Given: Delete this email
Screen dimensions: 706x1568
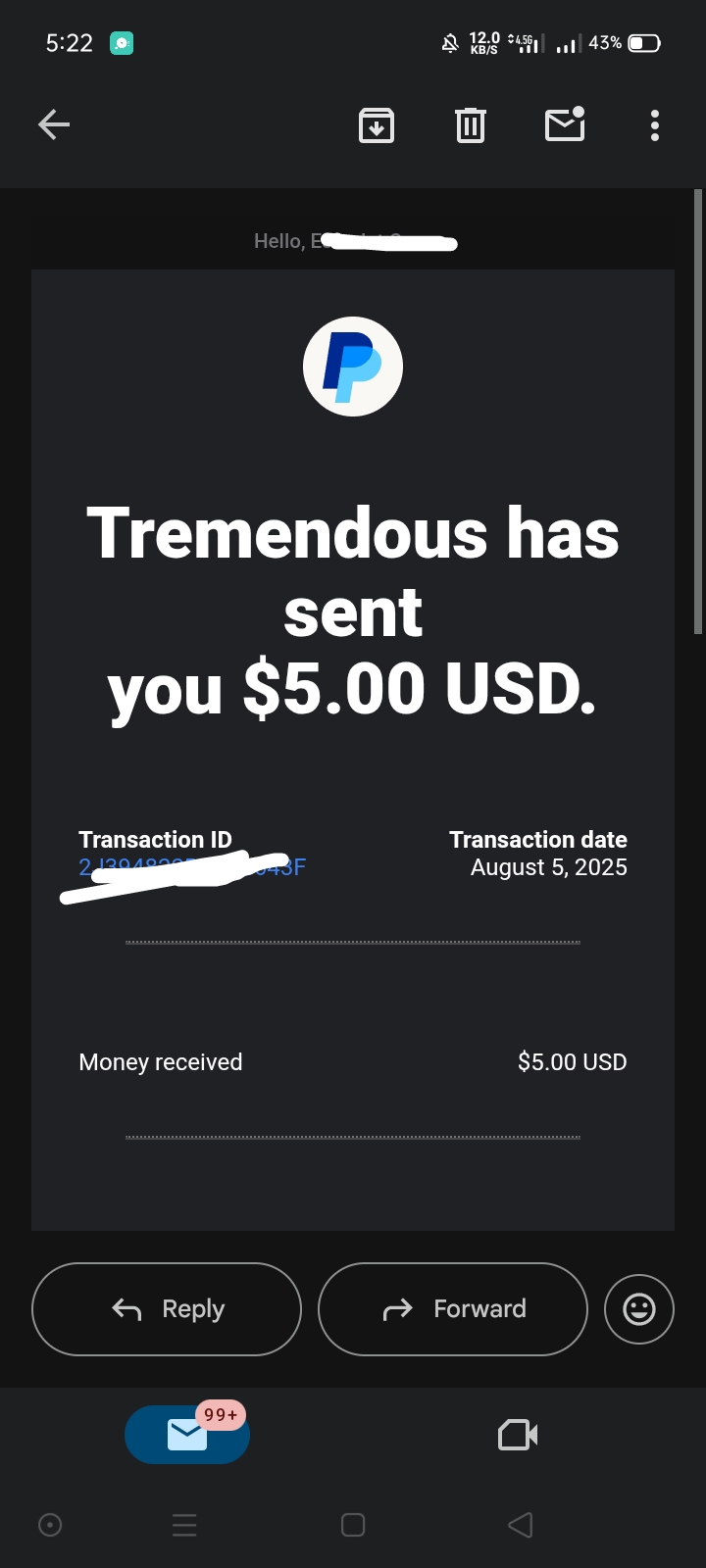Looking at the screenshot, I should point(471,125).
